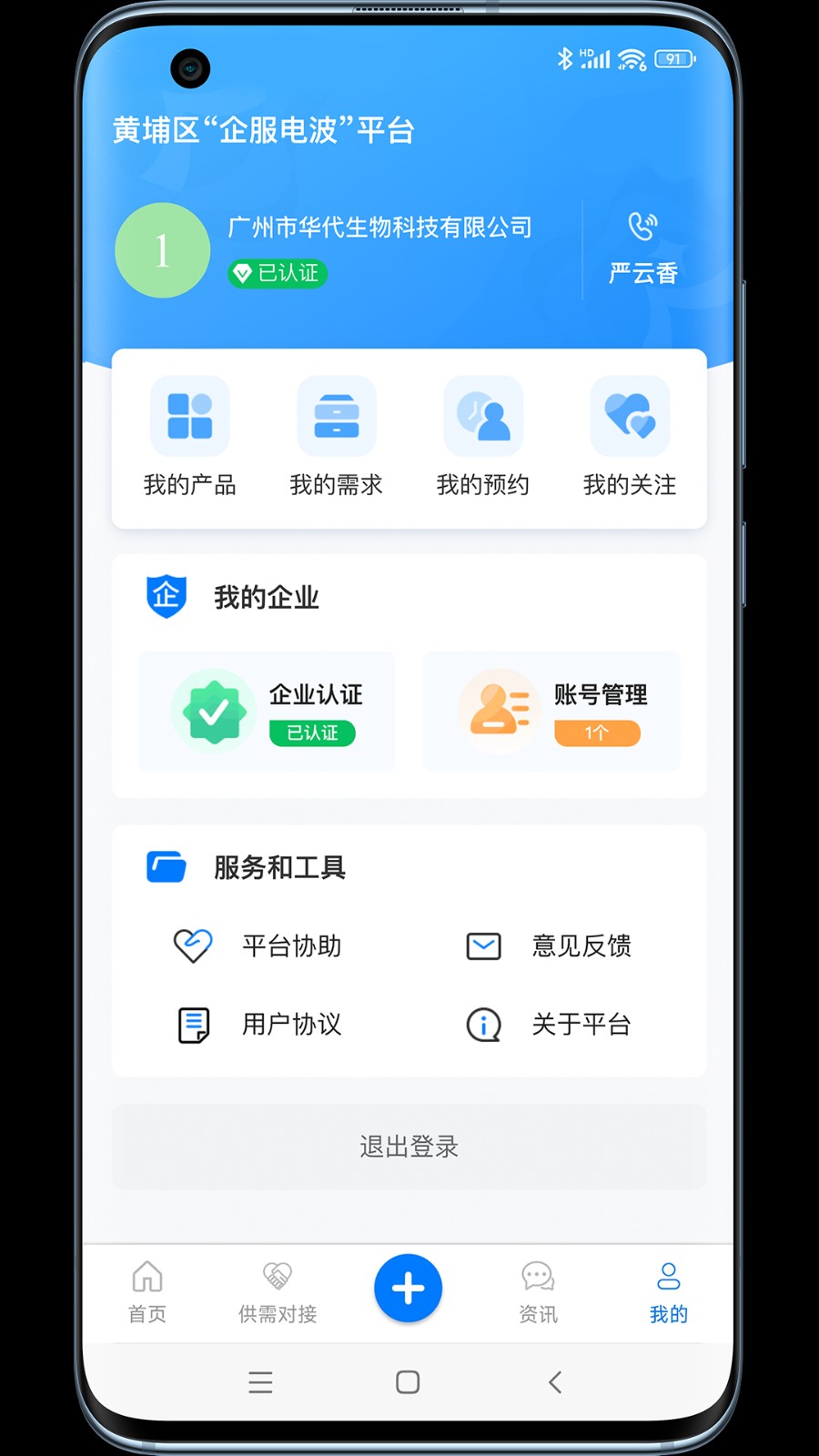Open 平台协助 service
This screenshot has width=819, height=1456.
(258, 946)
